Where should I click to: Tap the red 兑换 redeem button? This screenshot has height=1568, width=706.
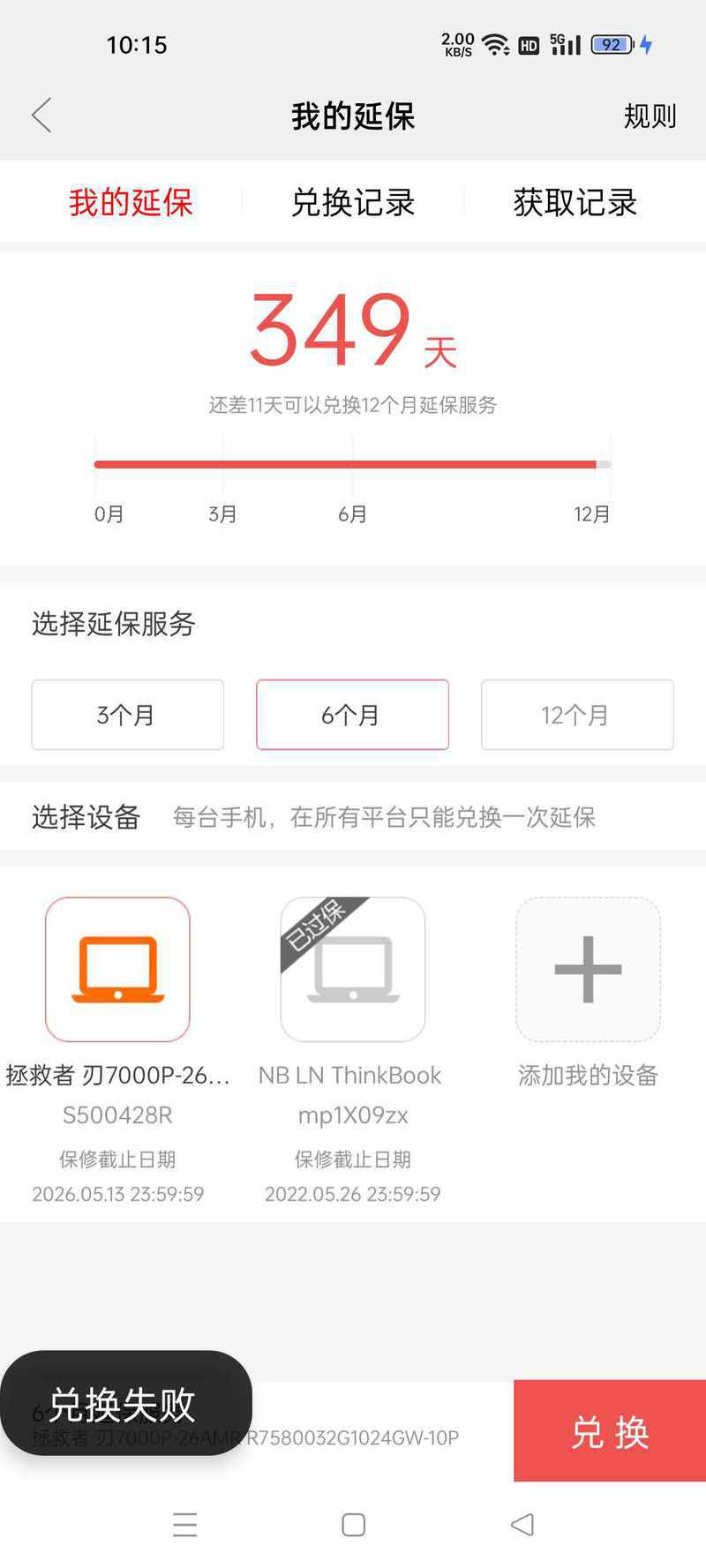point(610,1430)
